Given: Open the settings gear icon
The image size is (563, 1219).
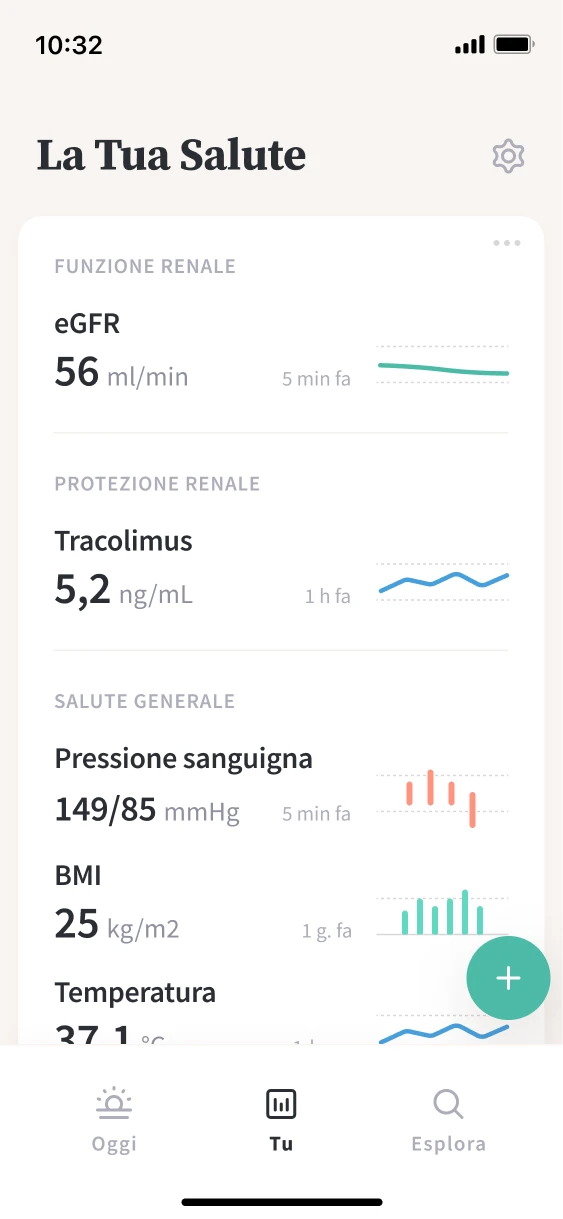Looking at the screenshot, I should pos(509,156).
